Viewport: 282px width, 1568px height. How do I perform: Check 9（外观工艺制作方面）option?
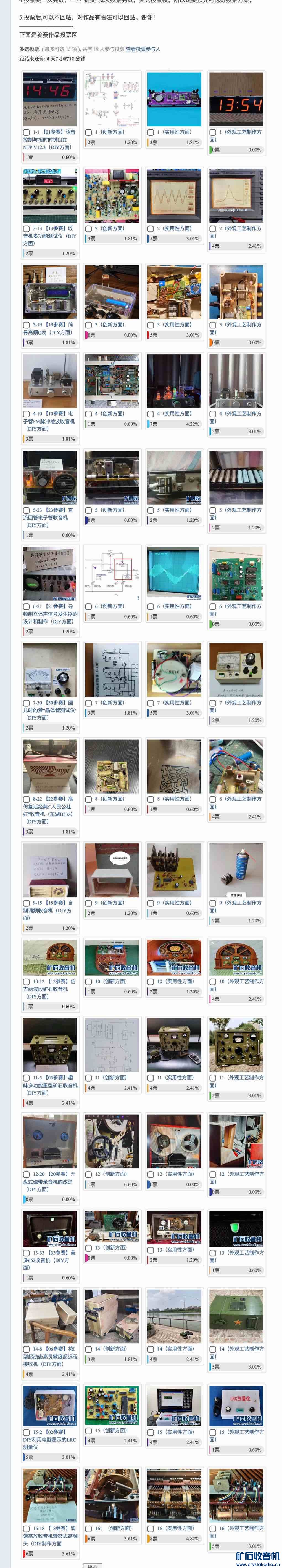tap(213, 903)
